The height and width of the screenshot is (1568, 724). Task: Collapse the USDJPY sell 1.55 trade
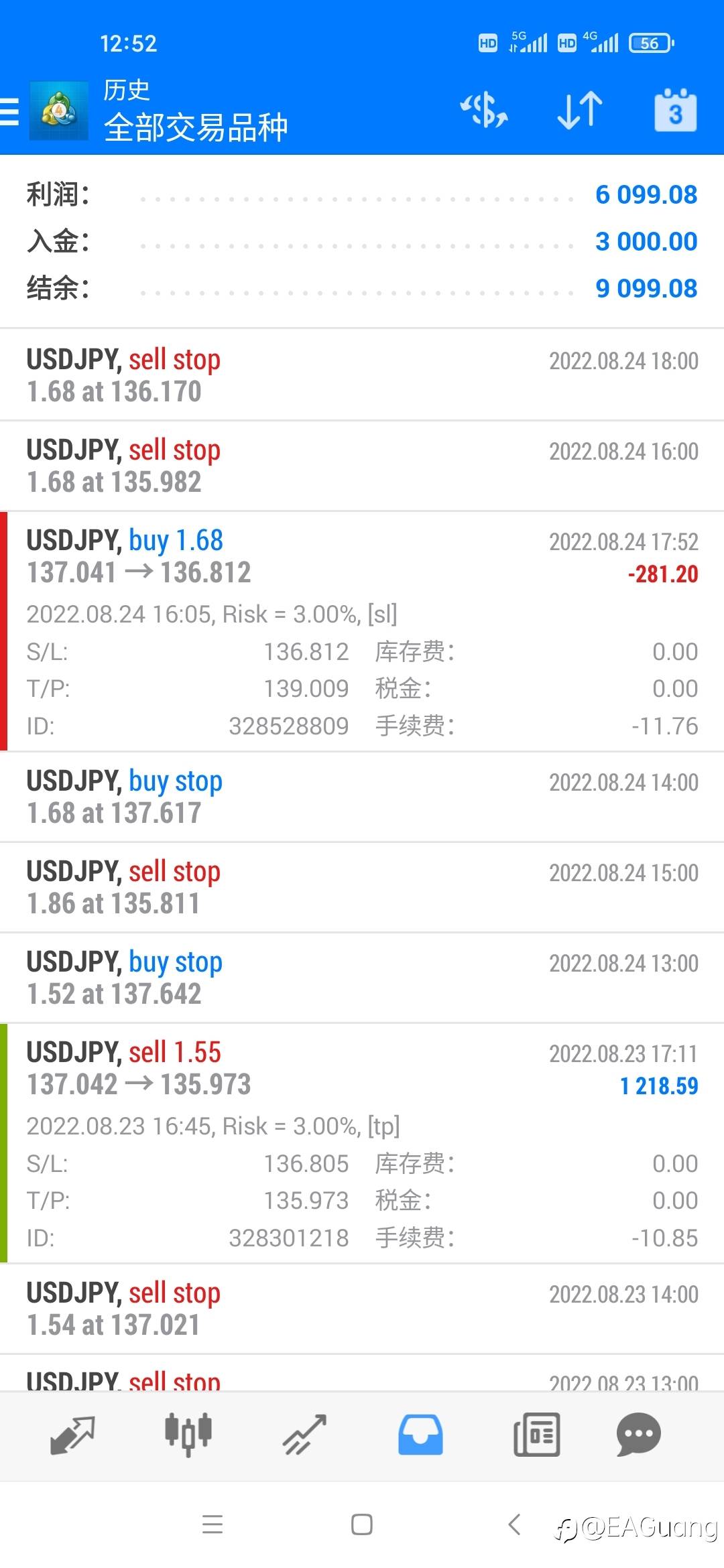point(362,1143)
